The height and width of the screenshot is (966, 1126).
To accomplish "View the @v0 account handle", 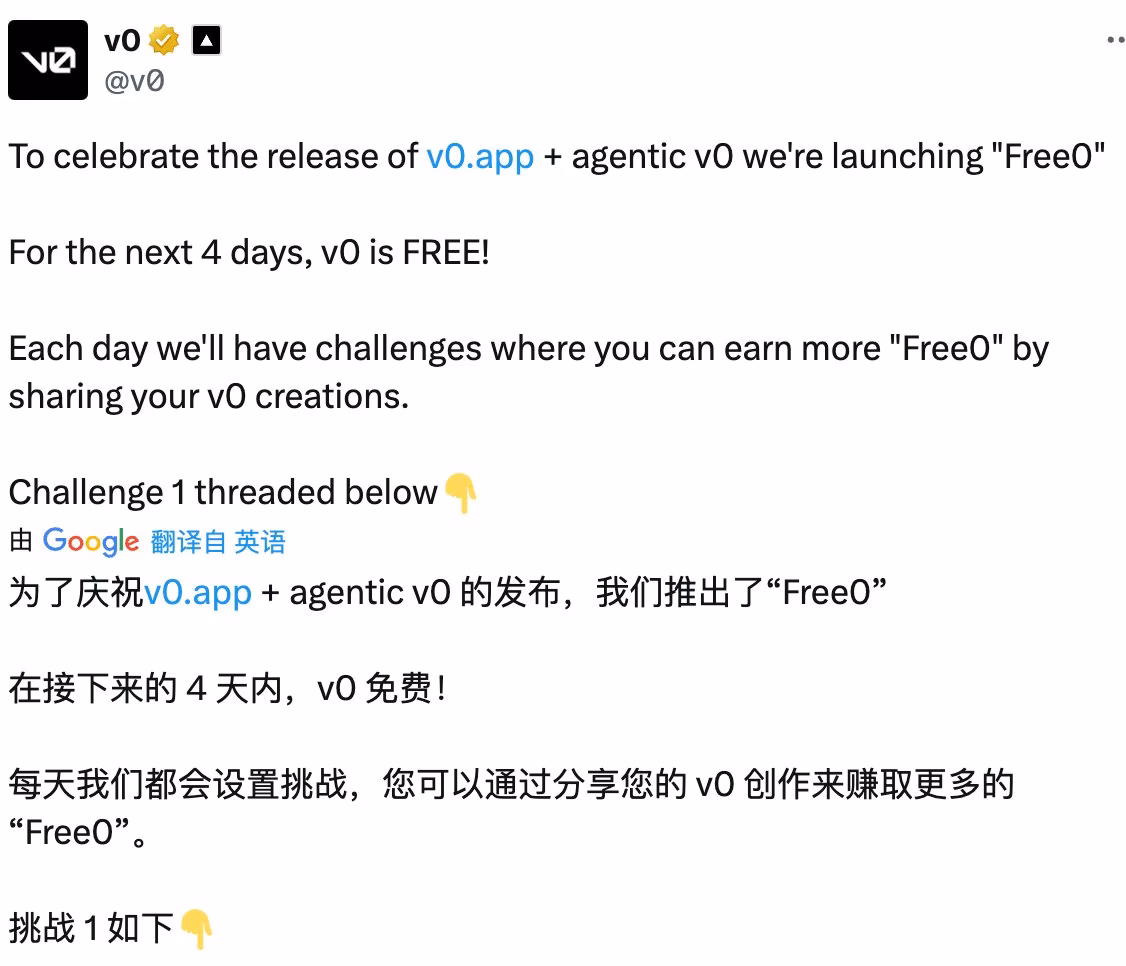I will [134, 82].
